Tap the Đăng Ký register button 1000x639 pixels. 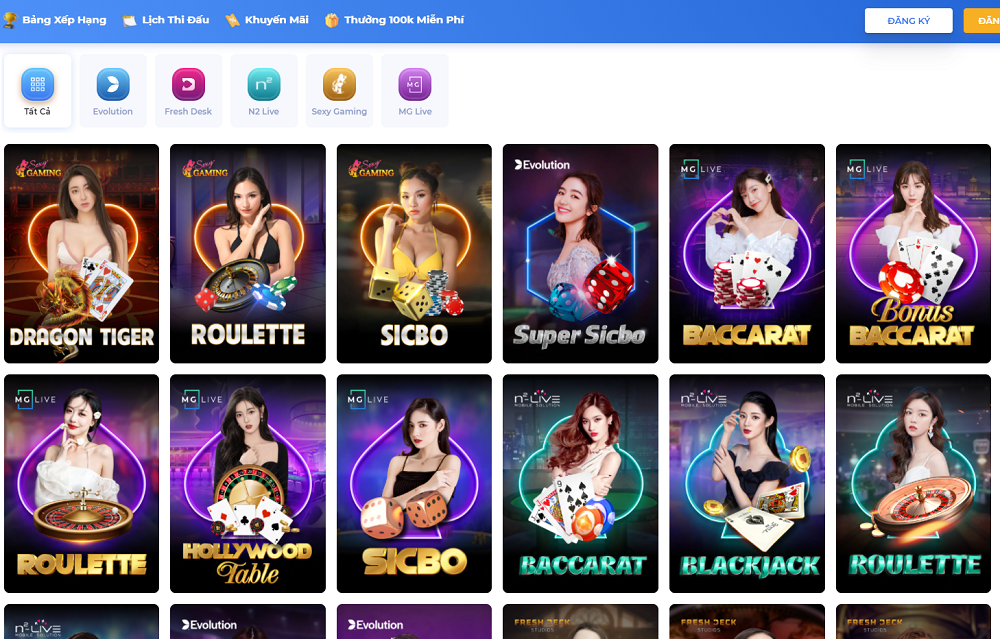tap(908, 21)
